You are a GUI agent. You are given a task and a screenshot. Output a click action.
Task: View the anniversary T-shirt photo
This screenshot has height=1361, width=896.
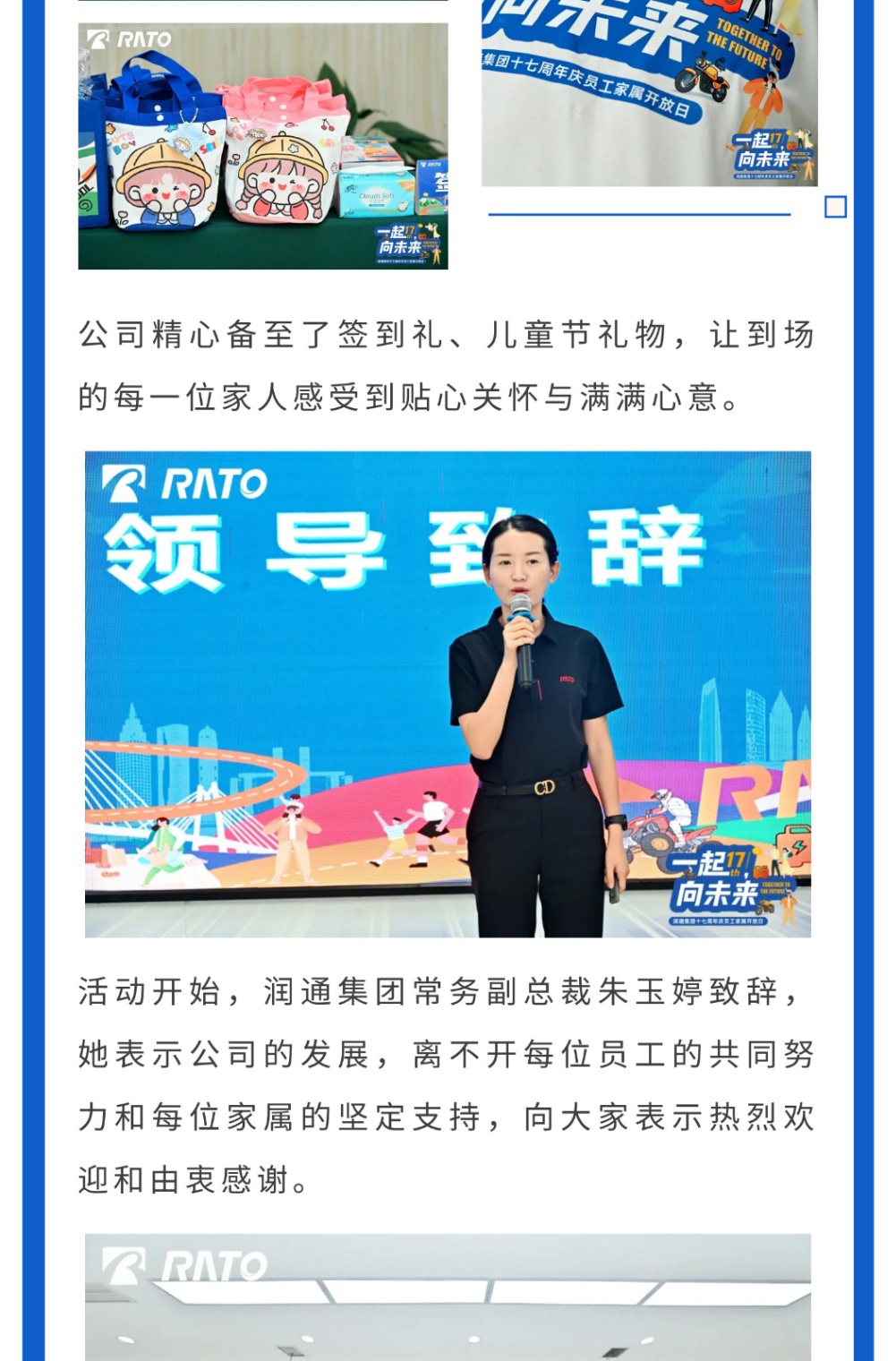649,92
